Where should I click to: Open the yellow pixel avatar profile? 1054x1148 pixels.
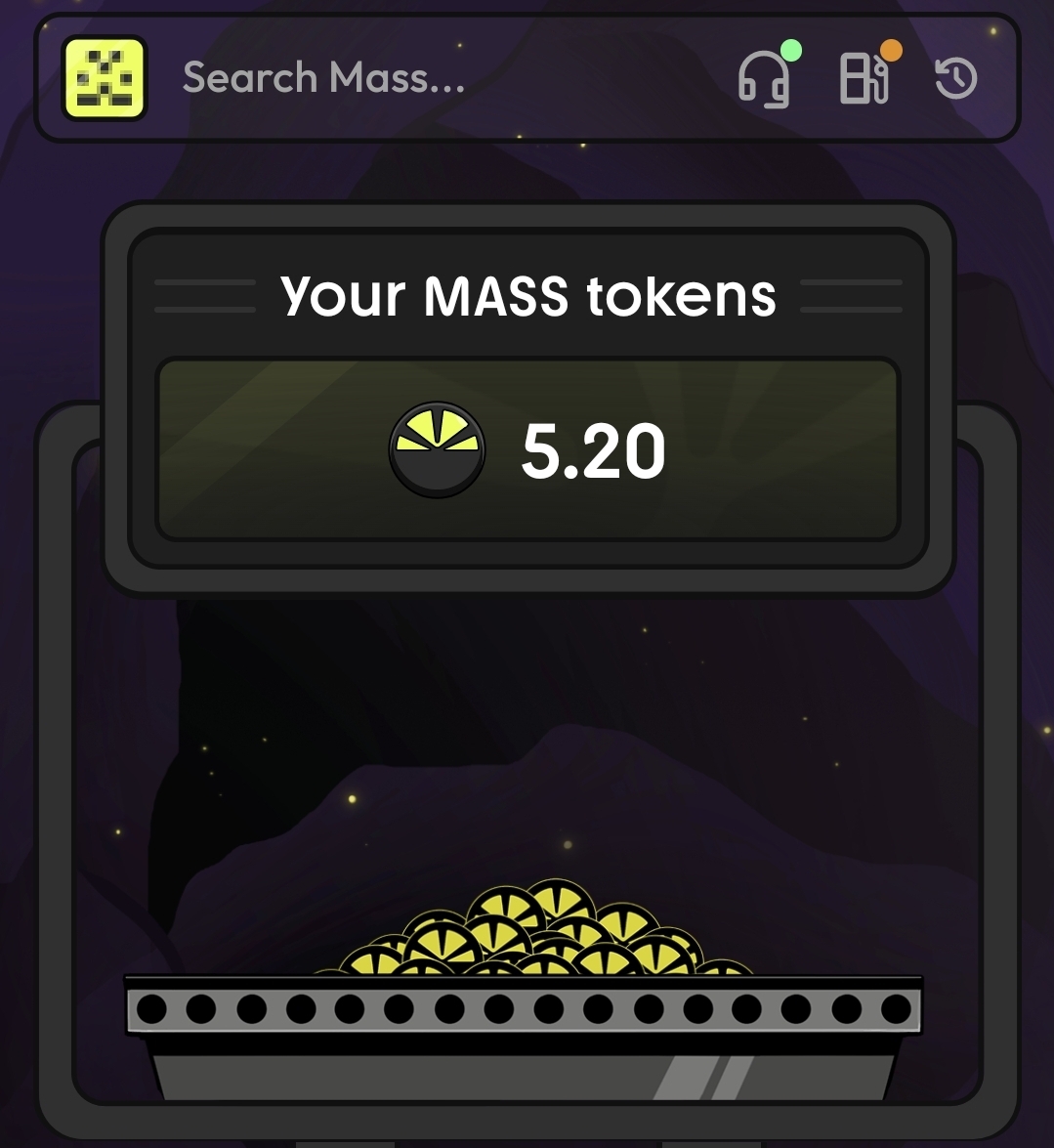105,78
